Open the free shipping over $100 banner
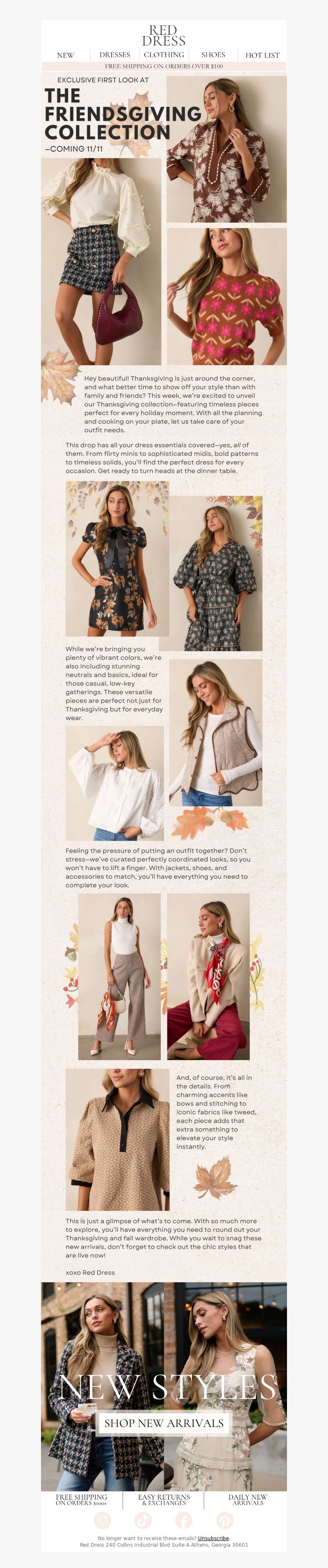This screenshot has height=1568, width=328. pyautogui.click(x=164, y=66)
